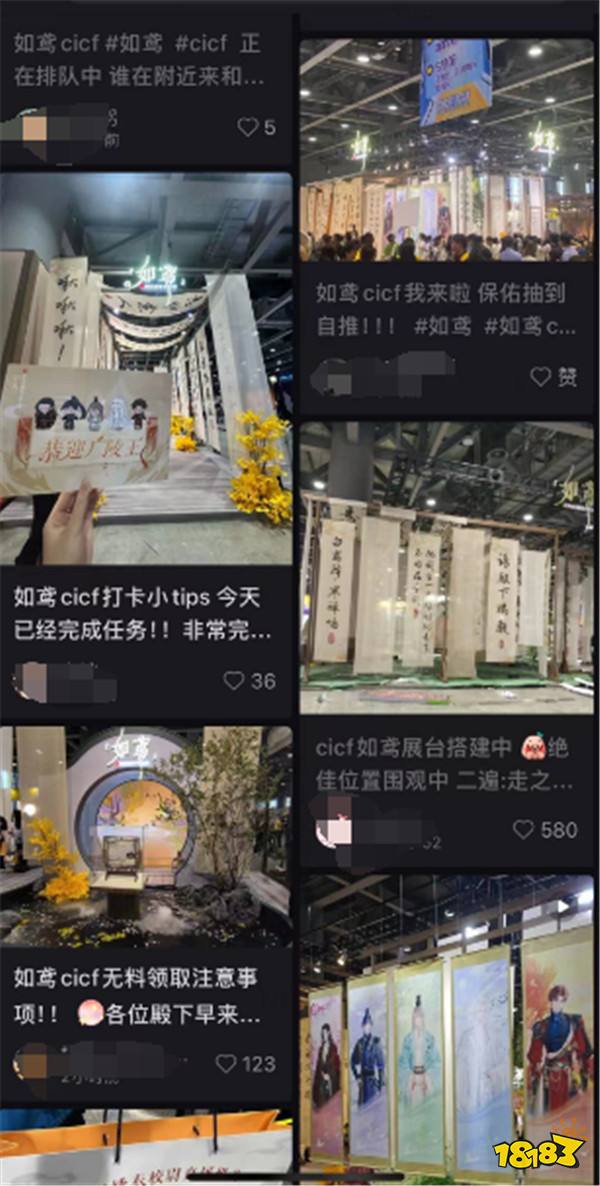Viewport: 600px width, 1186px height.
Task: Open the post 如鸢cicf我来啦 保佑抽到自推
Action: [446, 309]
